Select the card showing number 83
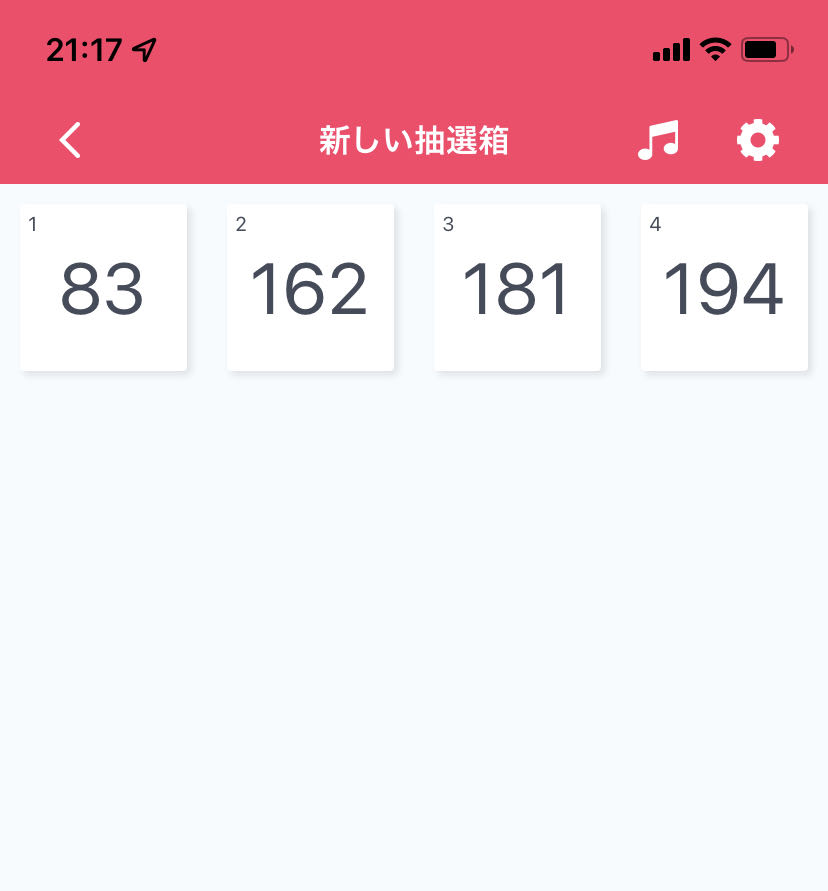Viewport: 828px width, 891px height. (103, 288)
